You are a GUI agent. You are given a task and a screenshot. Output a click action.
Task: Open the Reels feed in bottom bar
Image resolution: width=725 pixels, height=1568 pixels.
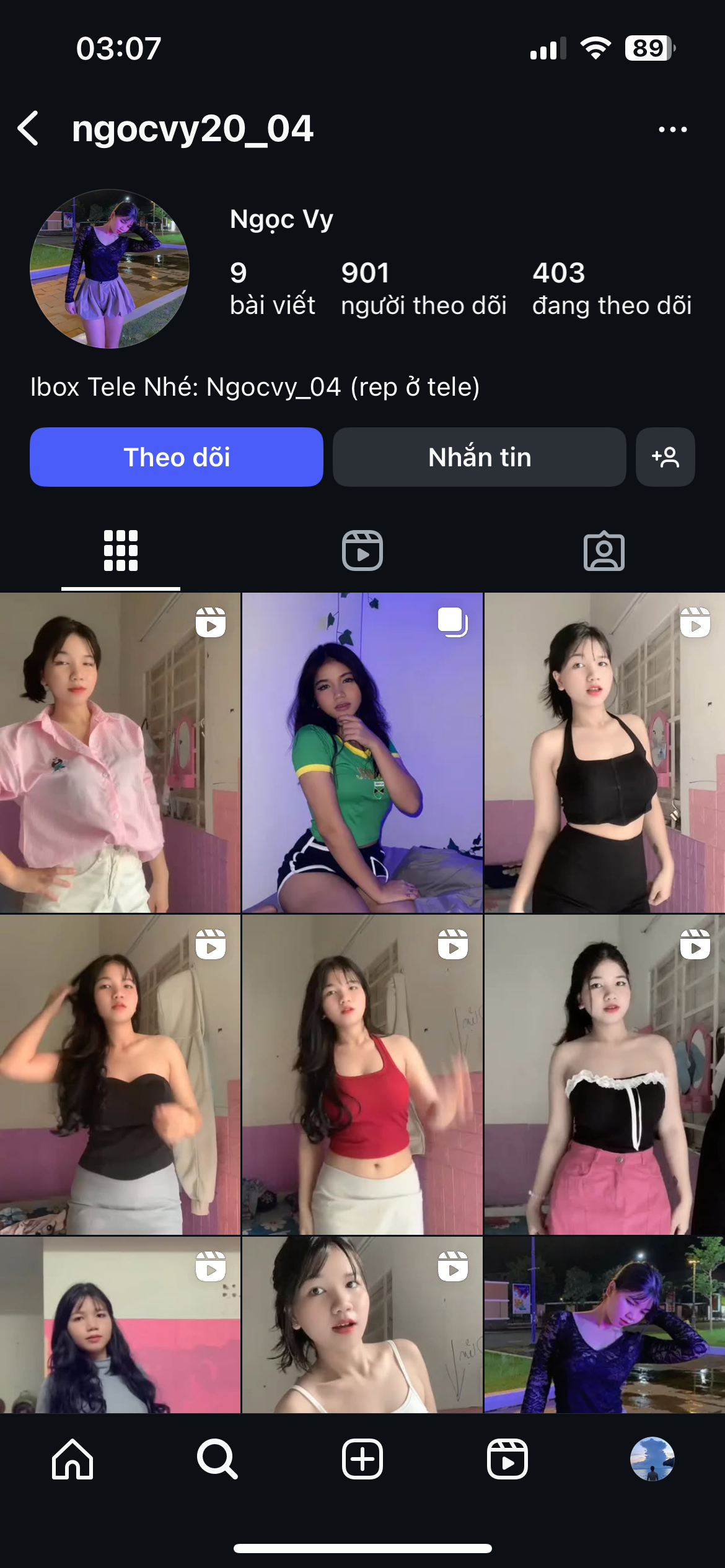507,1459
